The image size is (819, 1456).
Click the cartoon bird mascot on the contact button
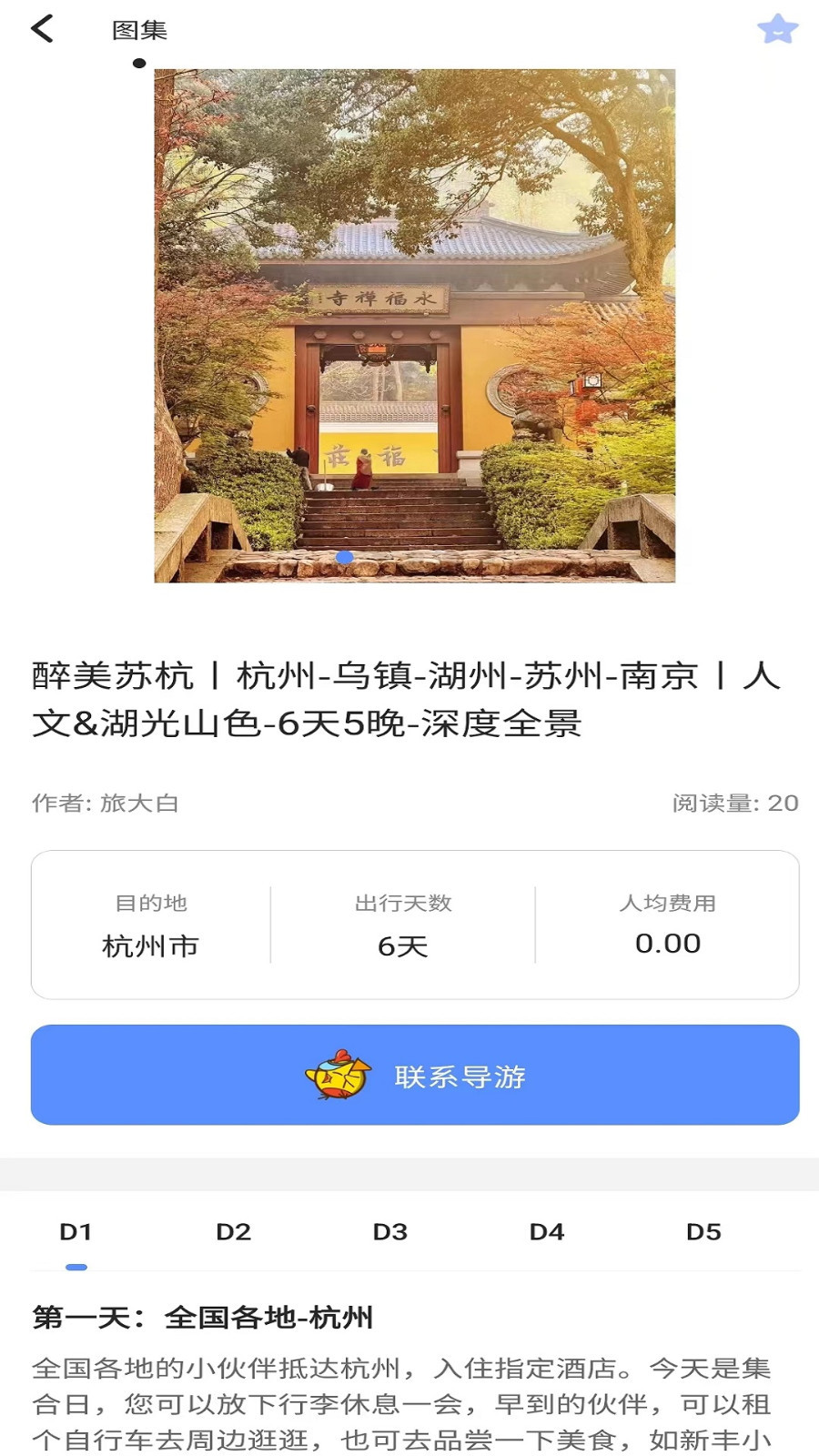[337, 1076]
